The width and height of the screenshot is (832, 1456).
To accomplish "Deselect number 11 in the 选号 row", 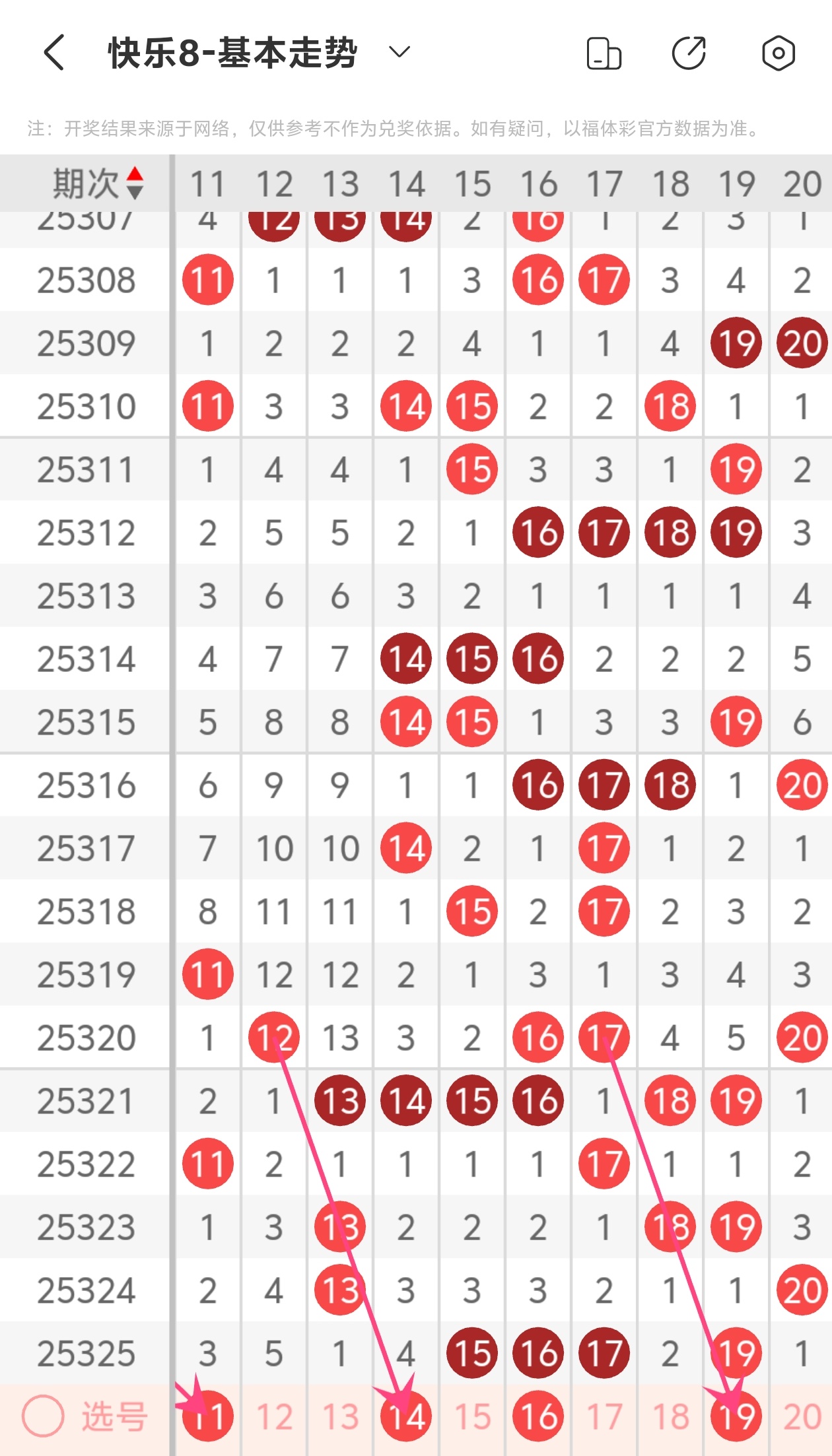I will point(208,1416).
